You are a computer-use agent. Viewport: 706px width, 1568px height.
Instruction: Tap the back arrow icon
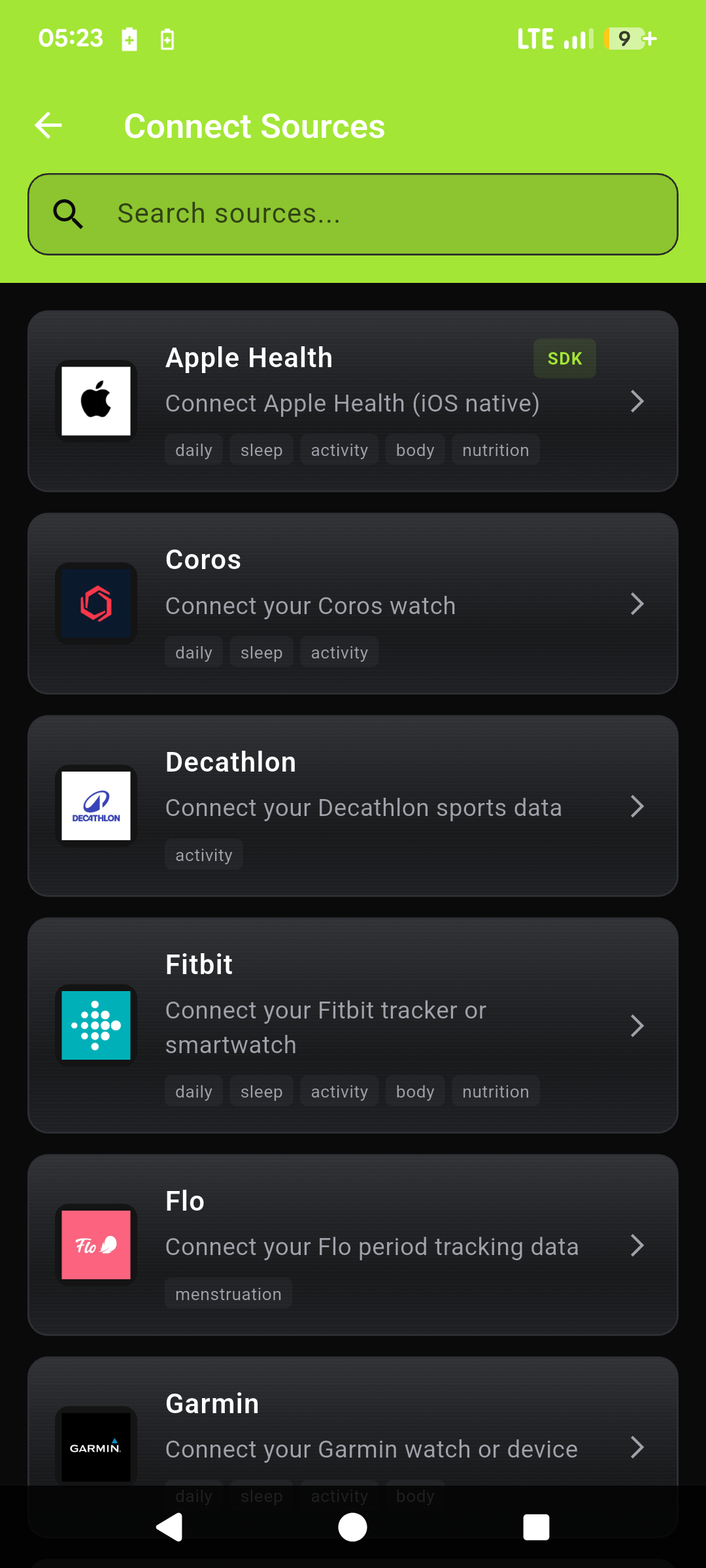48,125
